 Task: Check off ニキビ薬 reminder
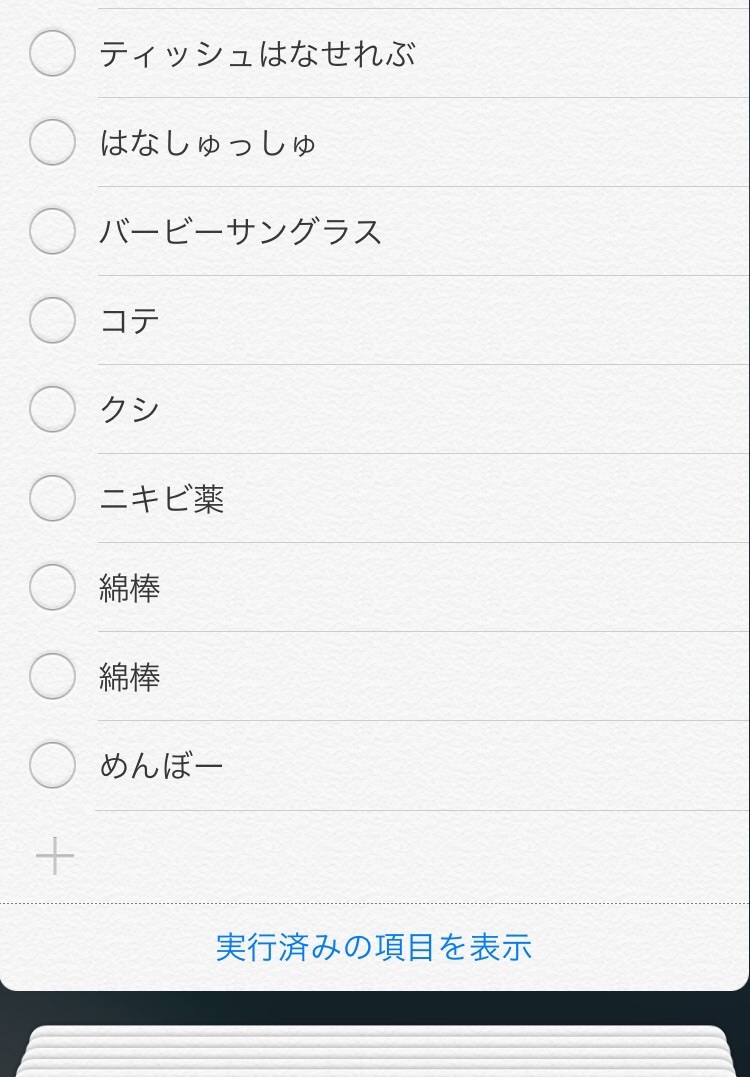point(52,498)
